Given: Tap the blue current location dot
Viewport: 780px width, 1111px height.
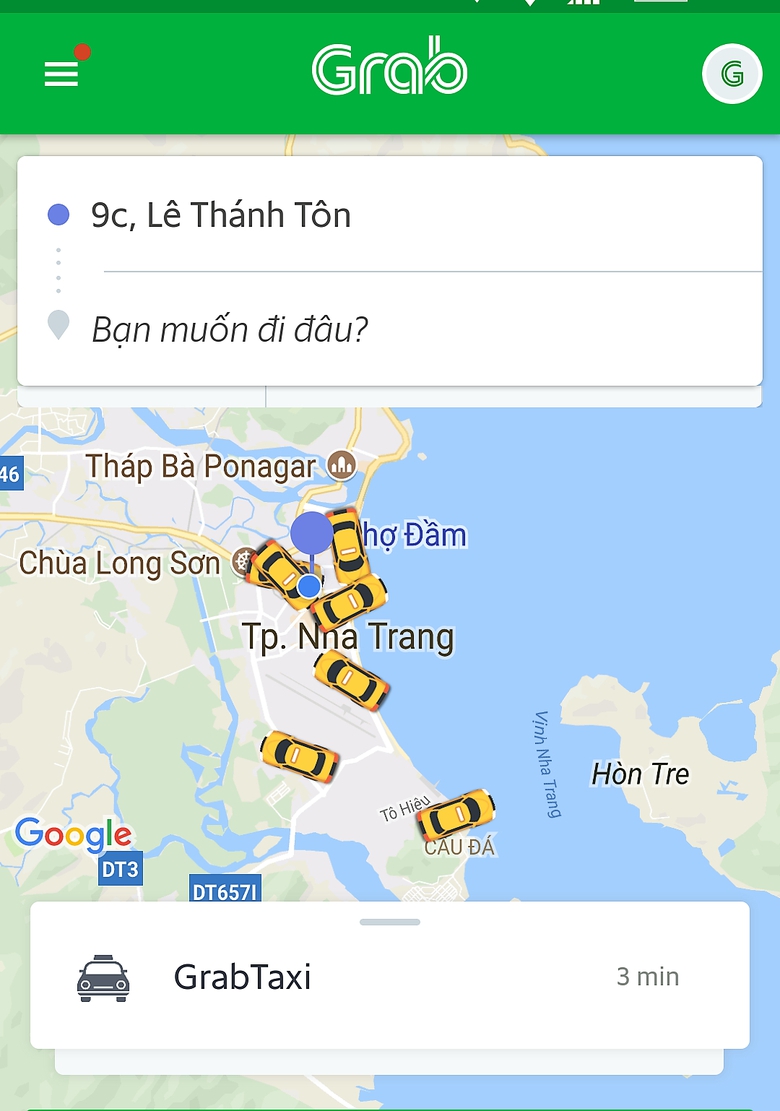Looking at the screenshot, I should click(309, 587).
